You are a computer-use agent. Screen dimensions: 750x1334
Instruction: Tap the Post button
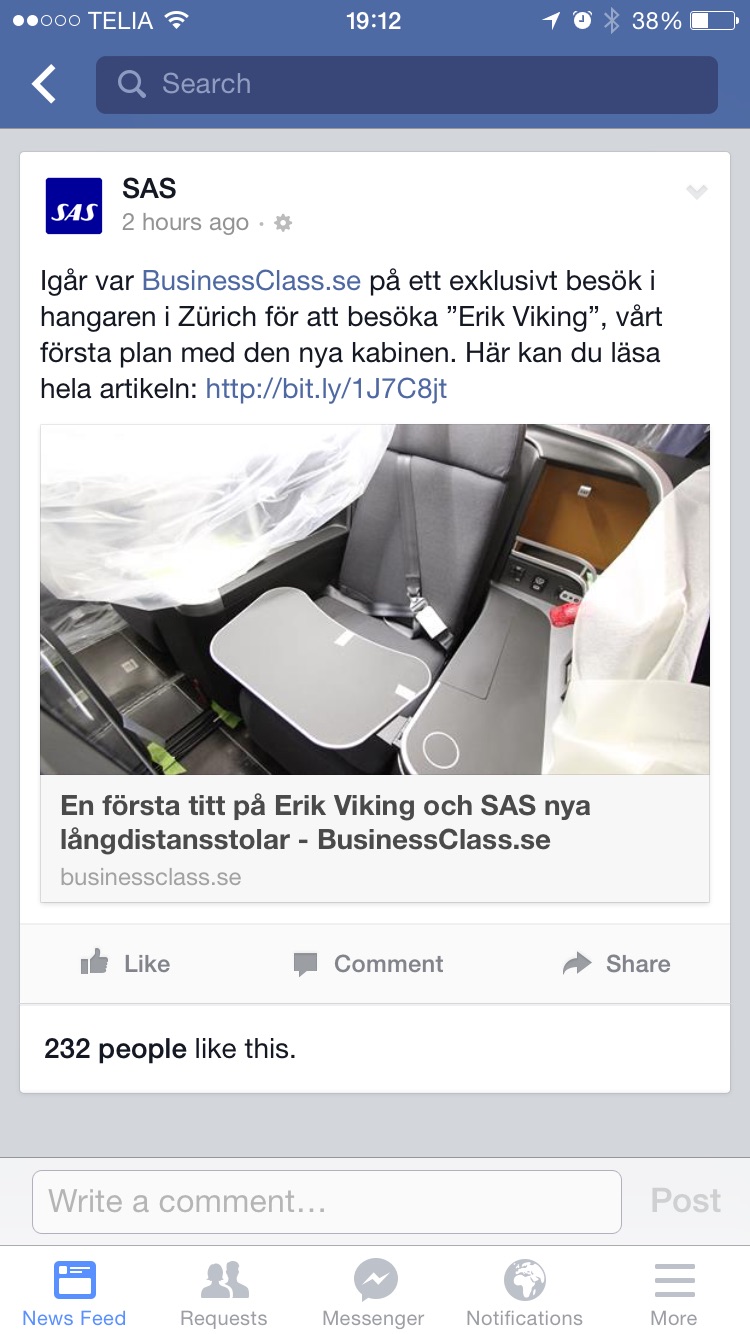point(686,1201)
